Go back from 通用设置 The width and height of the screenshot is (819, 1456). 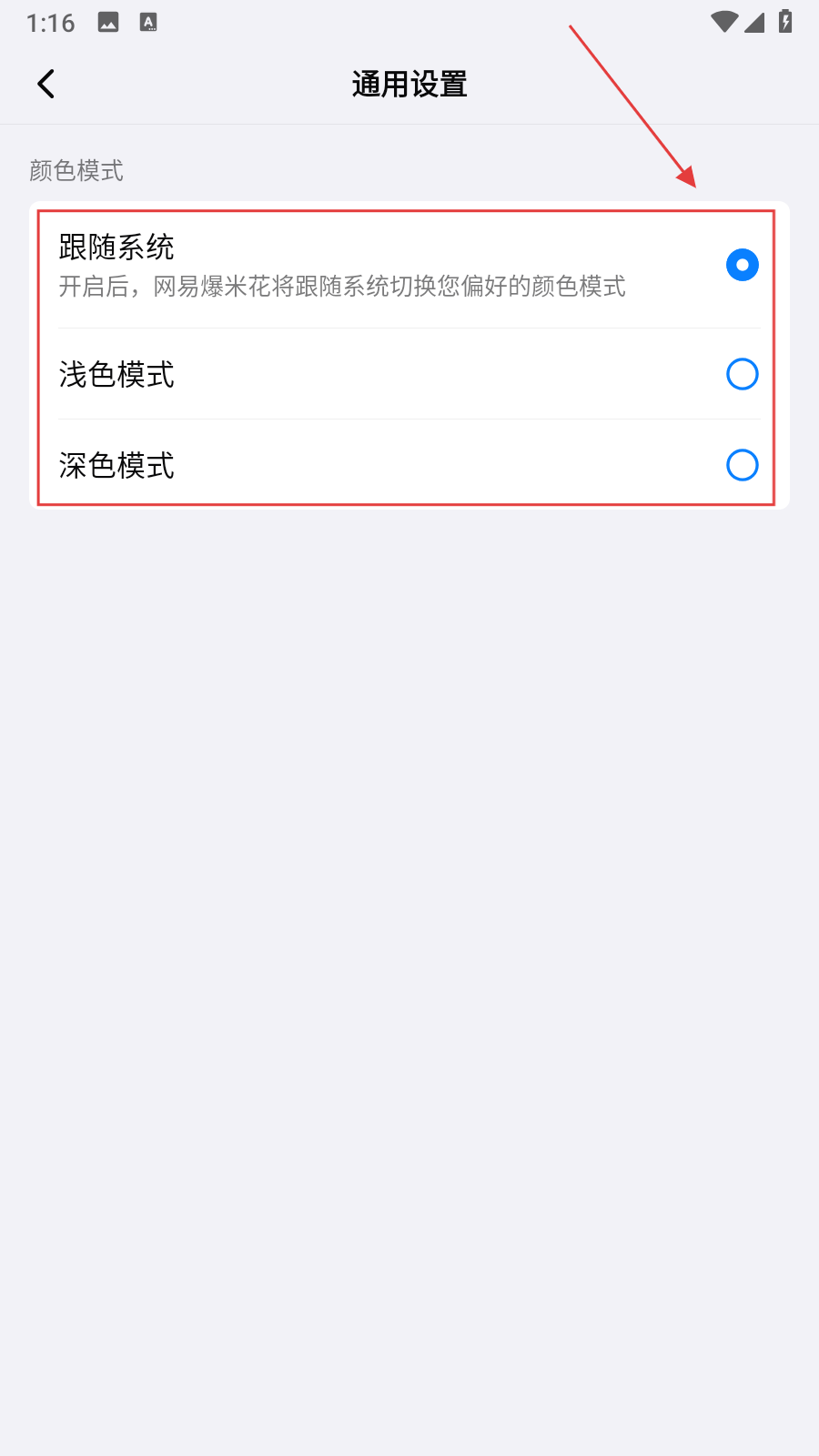[46, 85]
